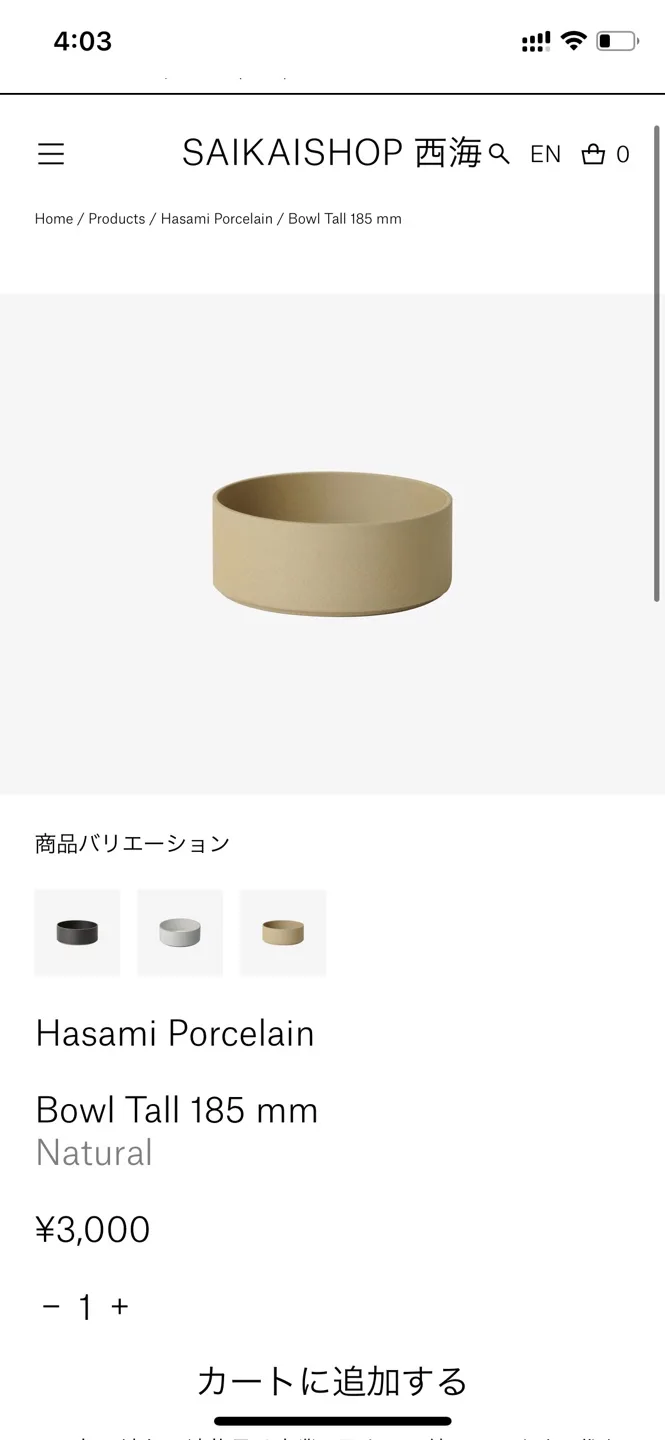Increase quantity with plus button
Viewport: 665px width, 1440px height.
120,1307
